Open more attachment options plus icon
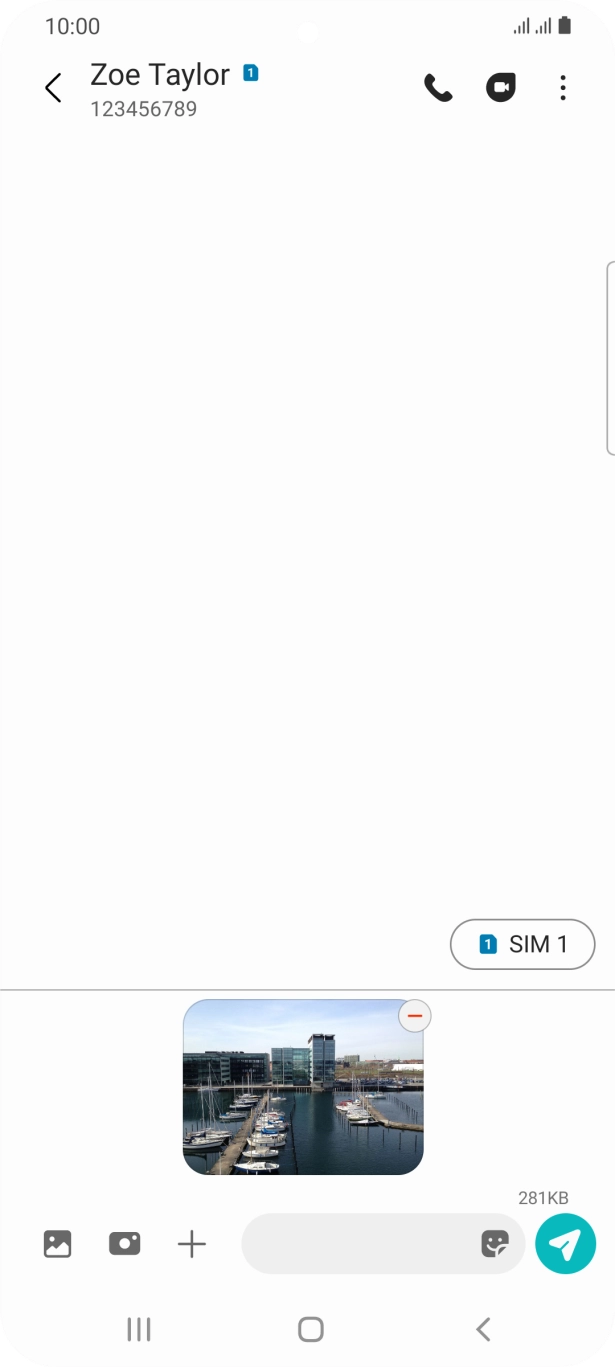Viewport: 615px width, 1367px height. click(x=191, y=1244)
